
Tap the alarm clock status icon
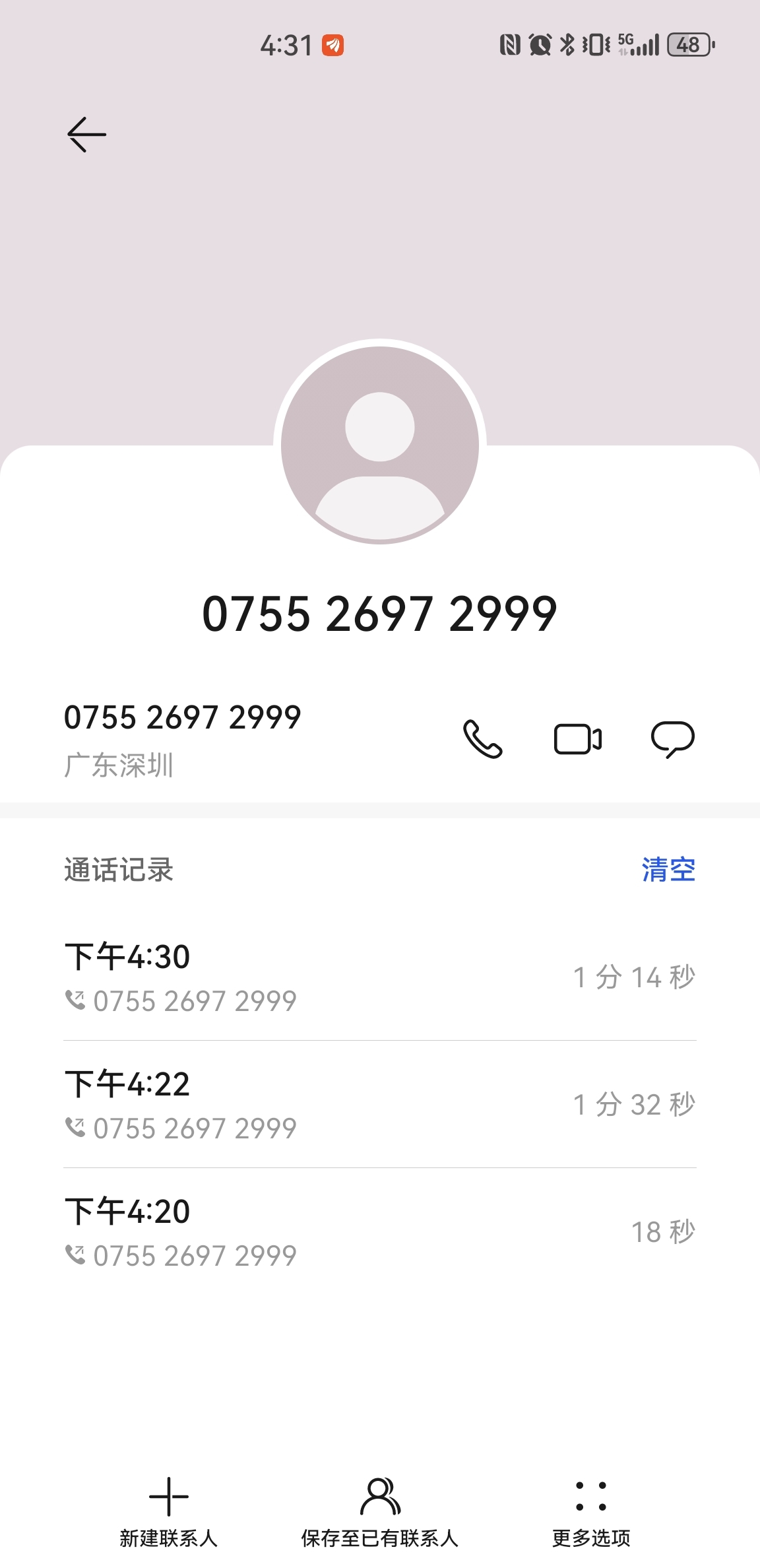(540, 44)
